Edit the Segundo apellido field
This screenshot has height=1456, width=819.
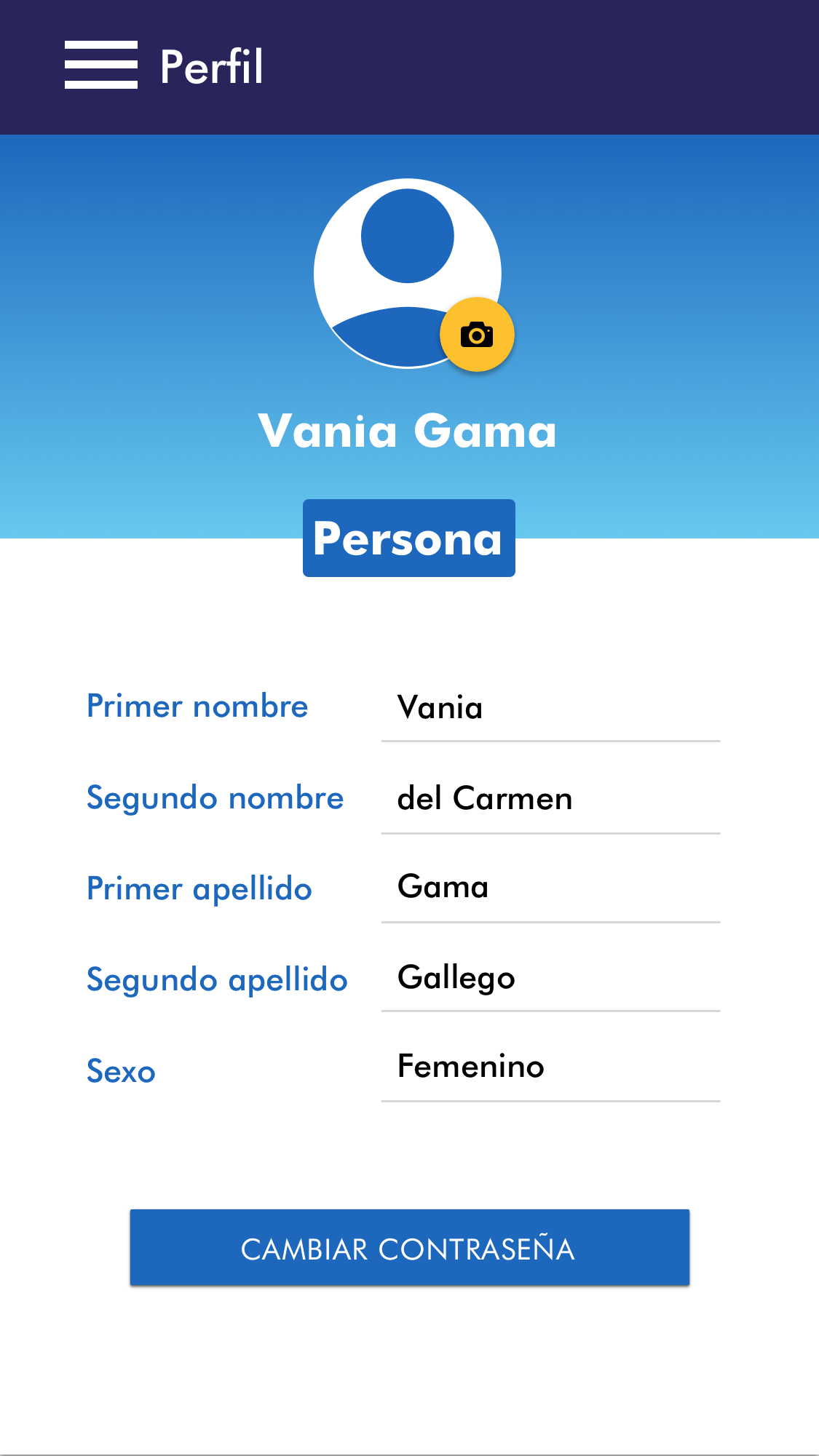point(550,977)
